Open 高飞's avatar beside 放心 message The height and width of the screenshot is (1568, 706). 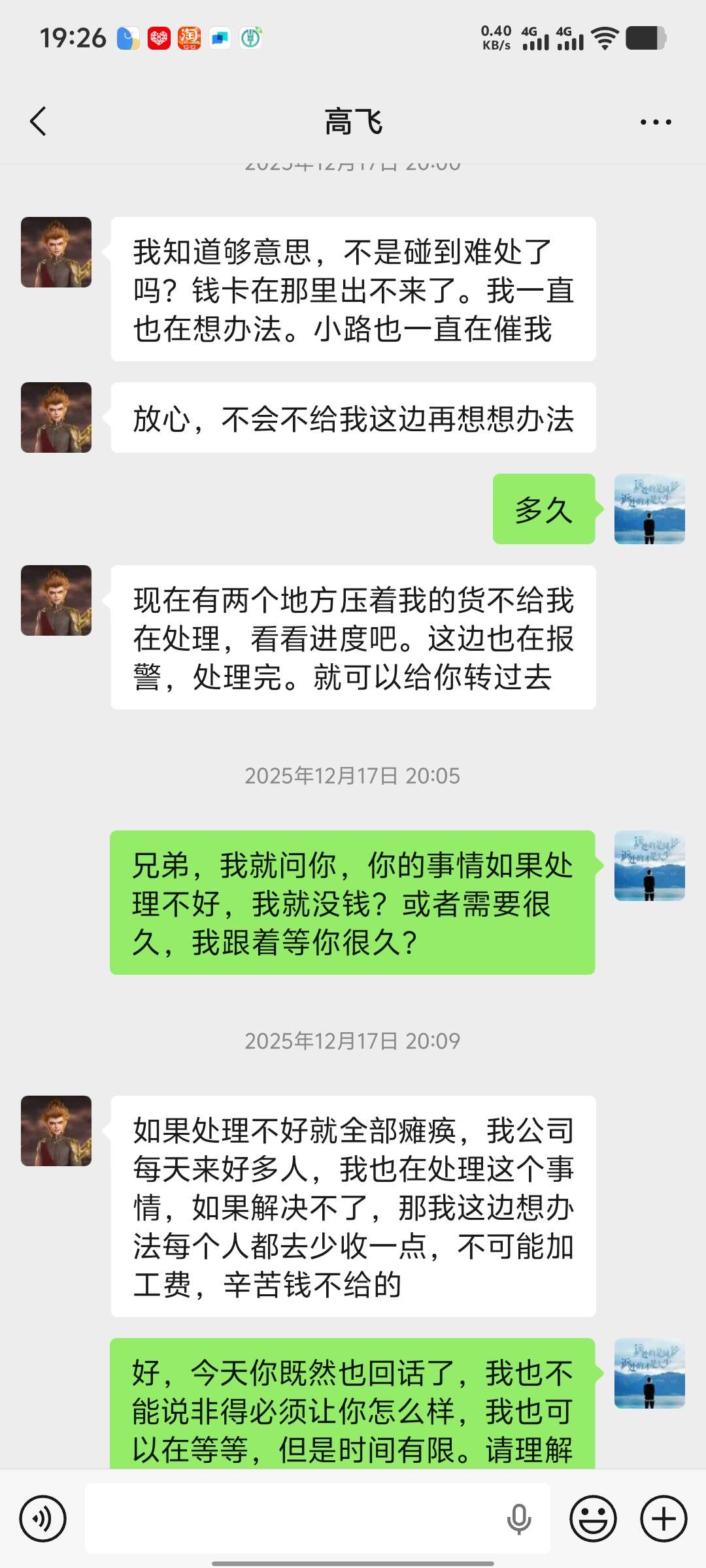coord(56,417)
